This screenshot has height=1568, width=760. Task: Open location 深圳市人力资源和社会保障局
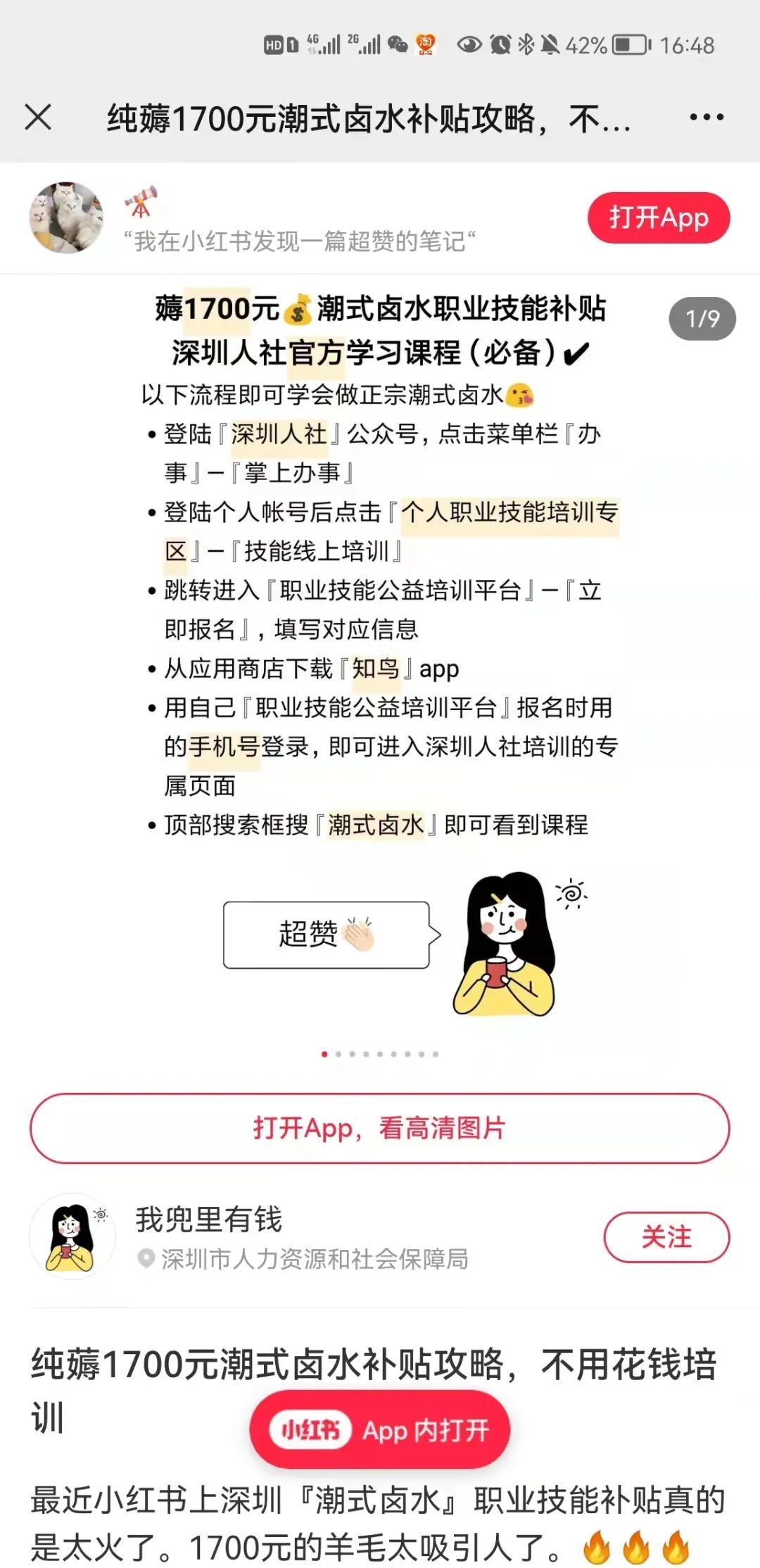click(314, 1259)
